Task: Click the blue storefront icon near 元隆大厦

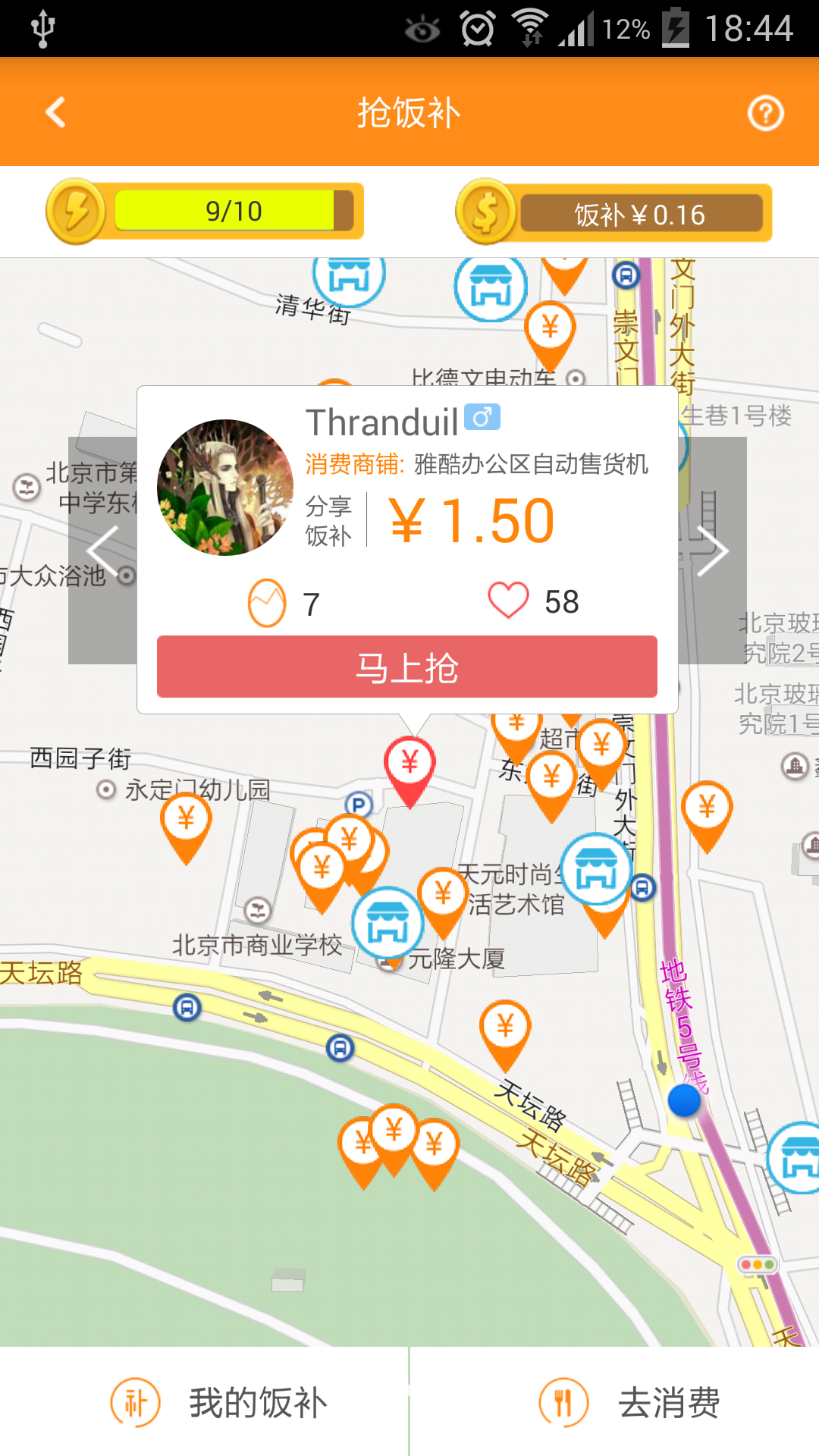Action: click(x=388, y=921)
